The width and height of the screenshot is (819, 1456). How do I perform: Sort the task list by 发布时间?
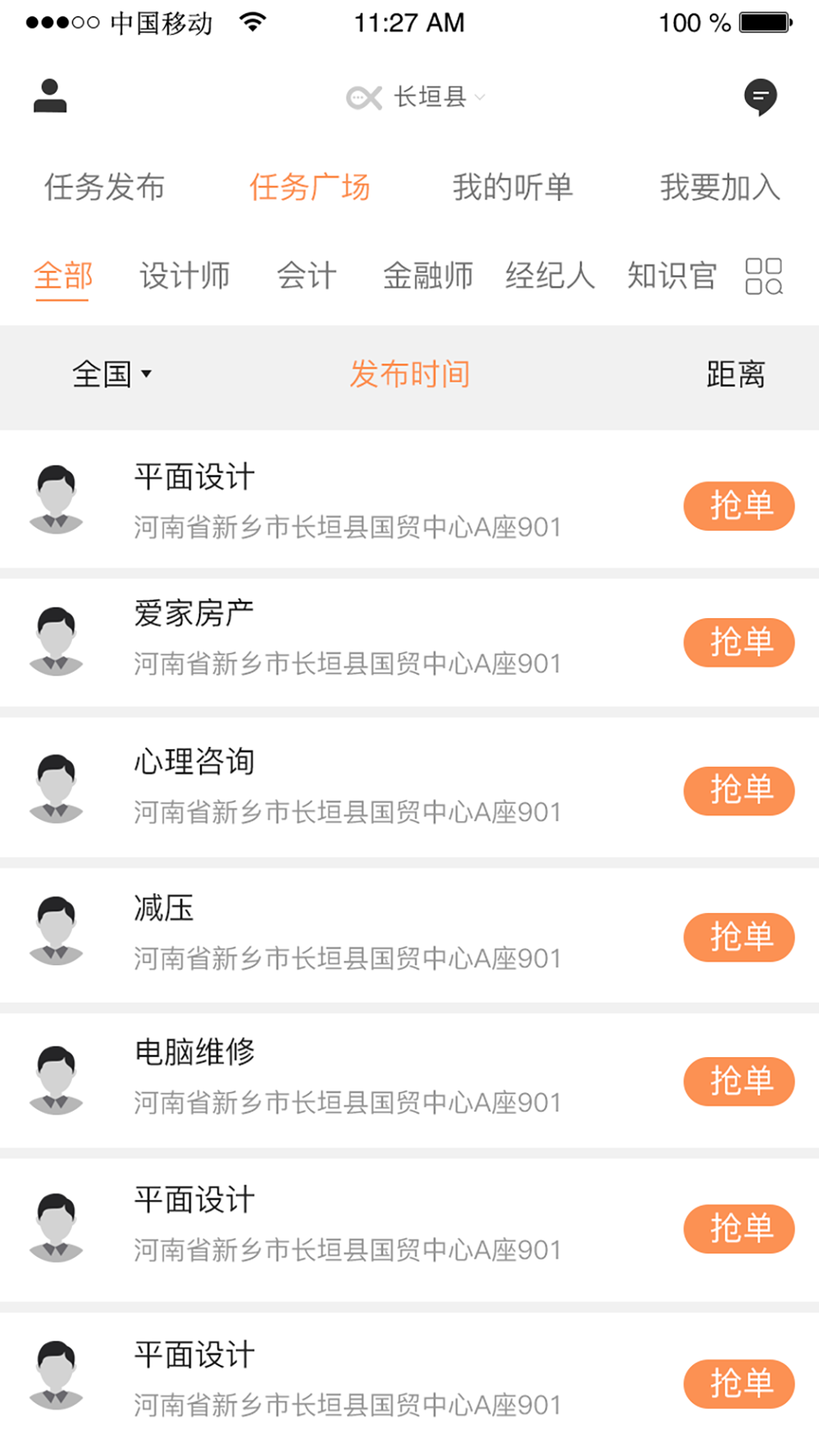(x=409, y=374)
